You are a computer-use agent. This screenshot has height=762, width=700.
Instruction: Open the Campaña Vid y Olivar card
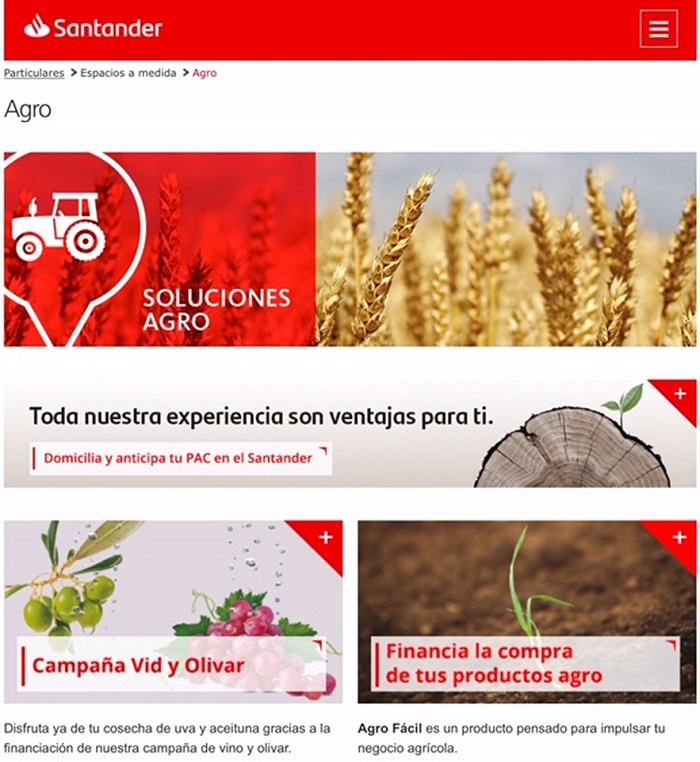[138, 665]
